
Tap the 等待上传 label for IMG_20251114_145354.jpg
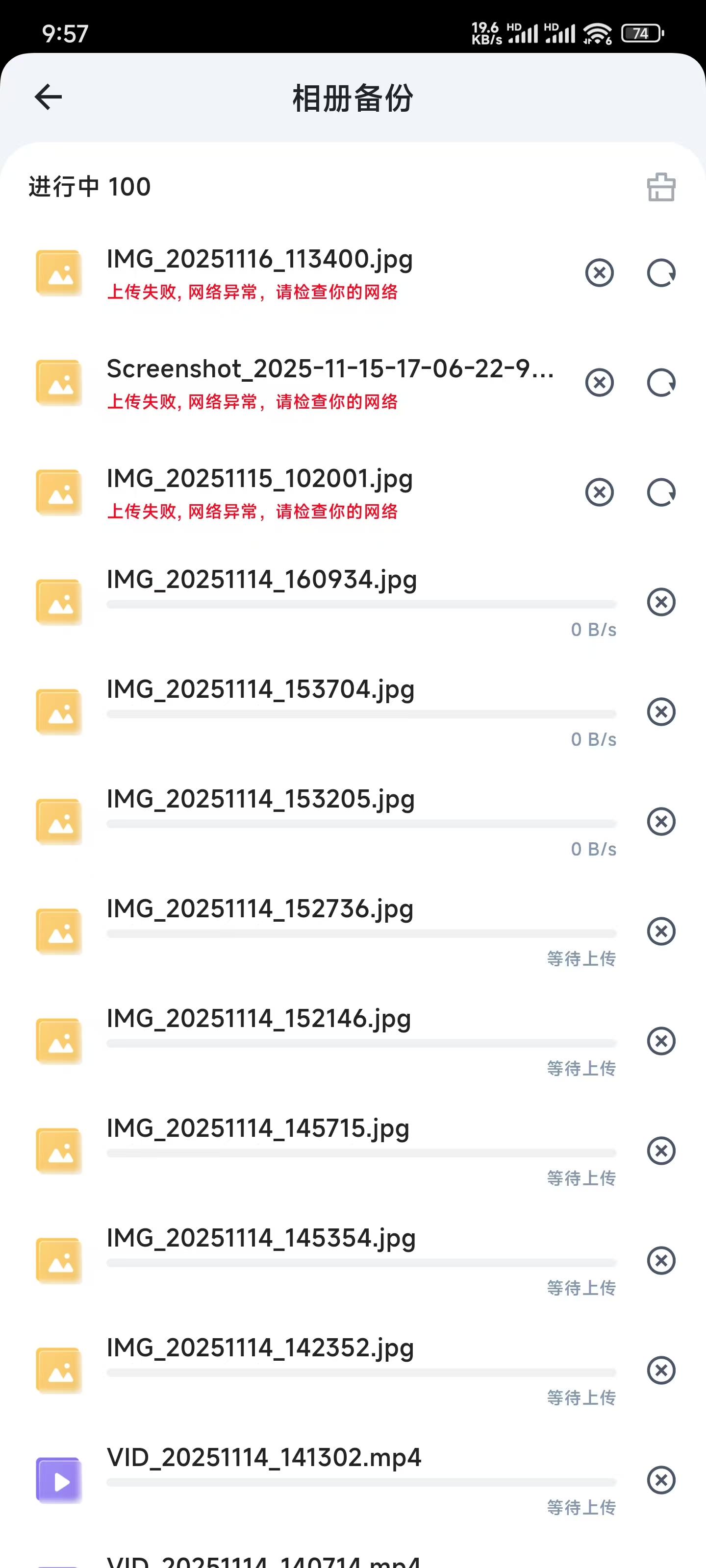[580, 1287]
